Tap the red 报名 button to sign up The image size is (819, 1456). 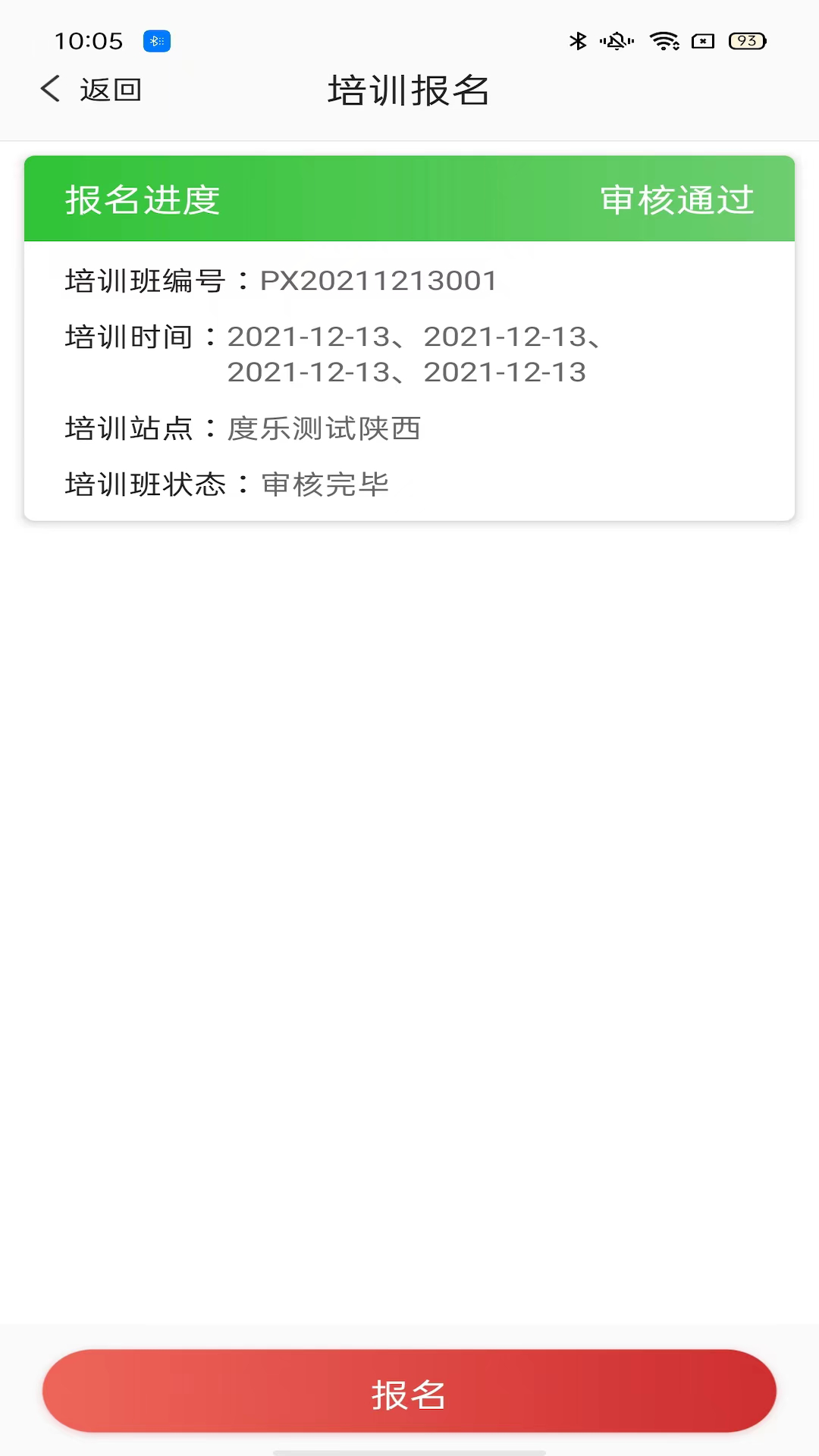click(409, 1391)
